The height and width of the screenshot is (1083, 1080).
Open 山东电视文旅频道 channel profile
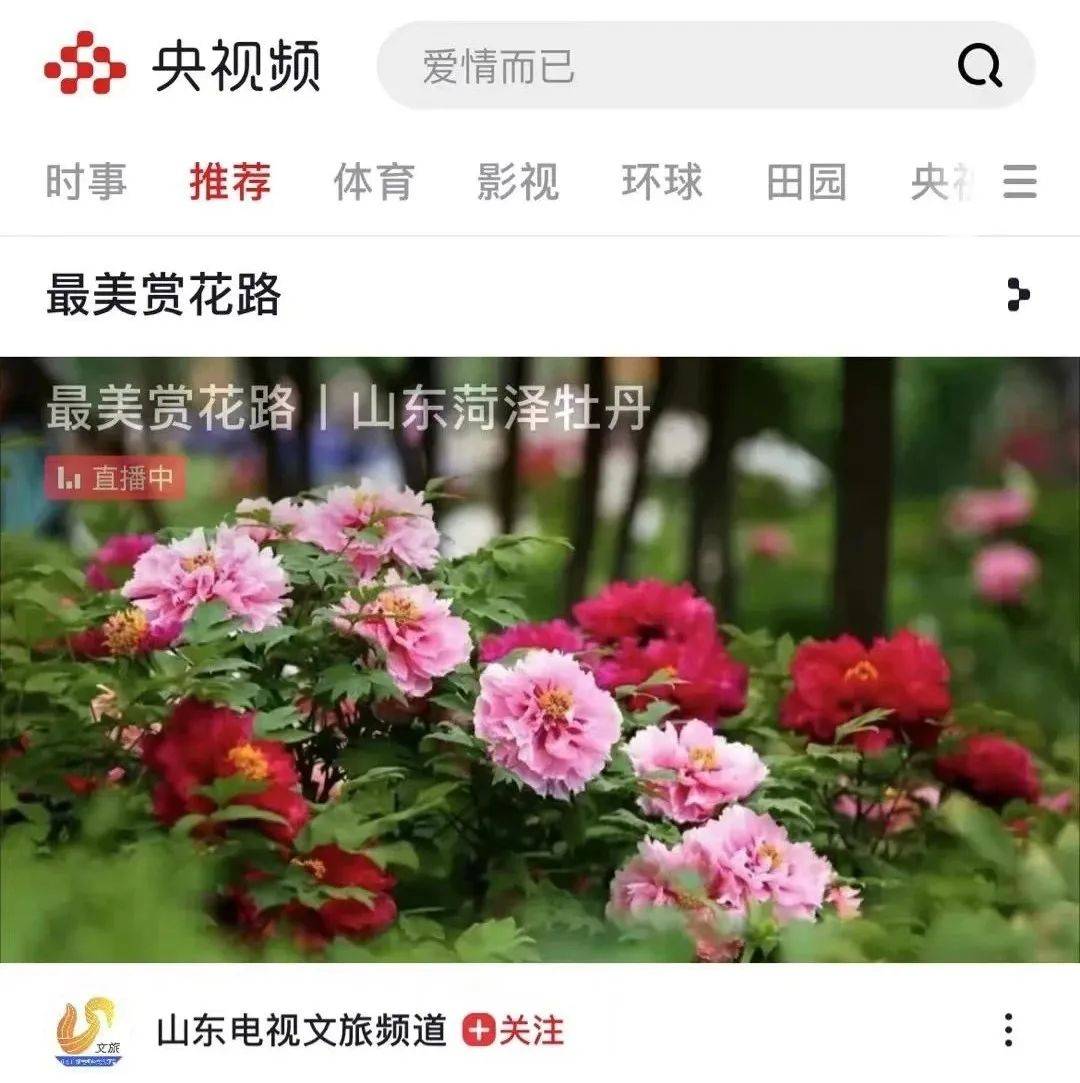click(300, 1030)
